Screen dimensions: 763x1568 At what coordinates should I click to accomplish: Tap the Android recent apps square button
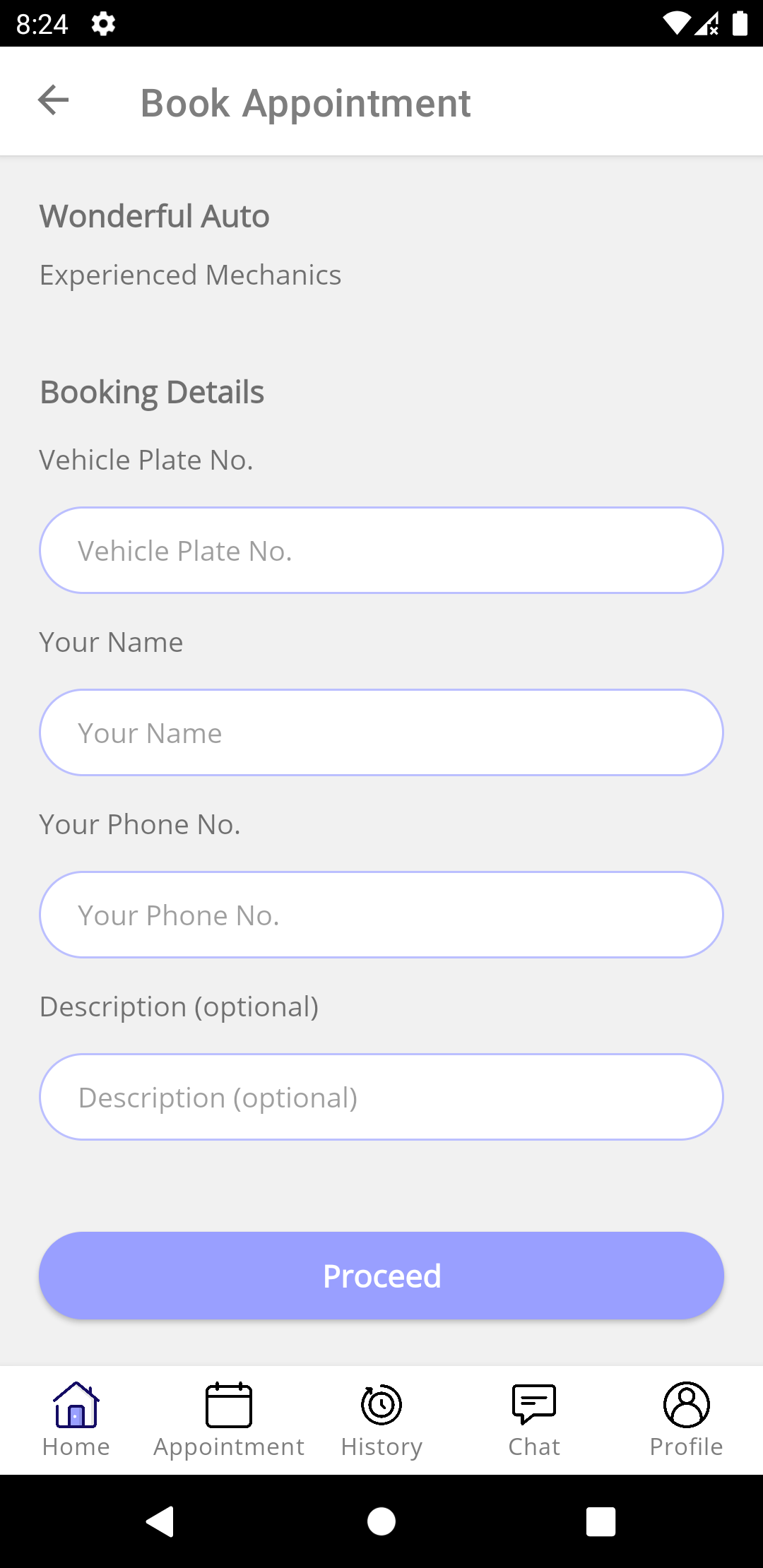tap(601, 1522)
